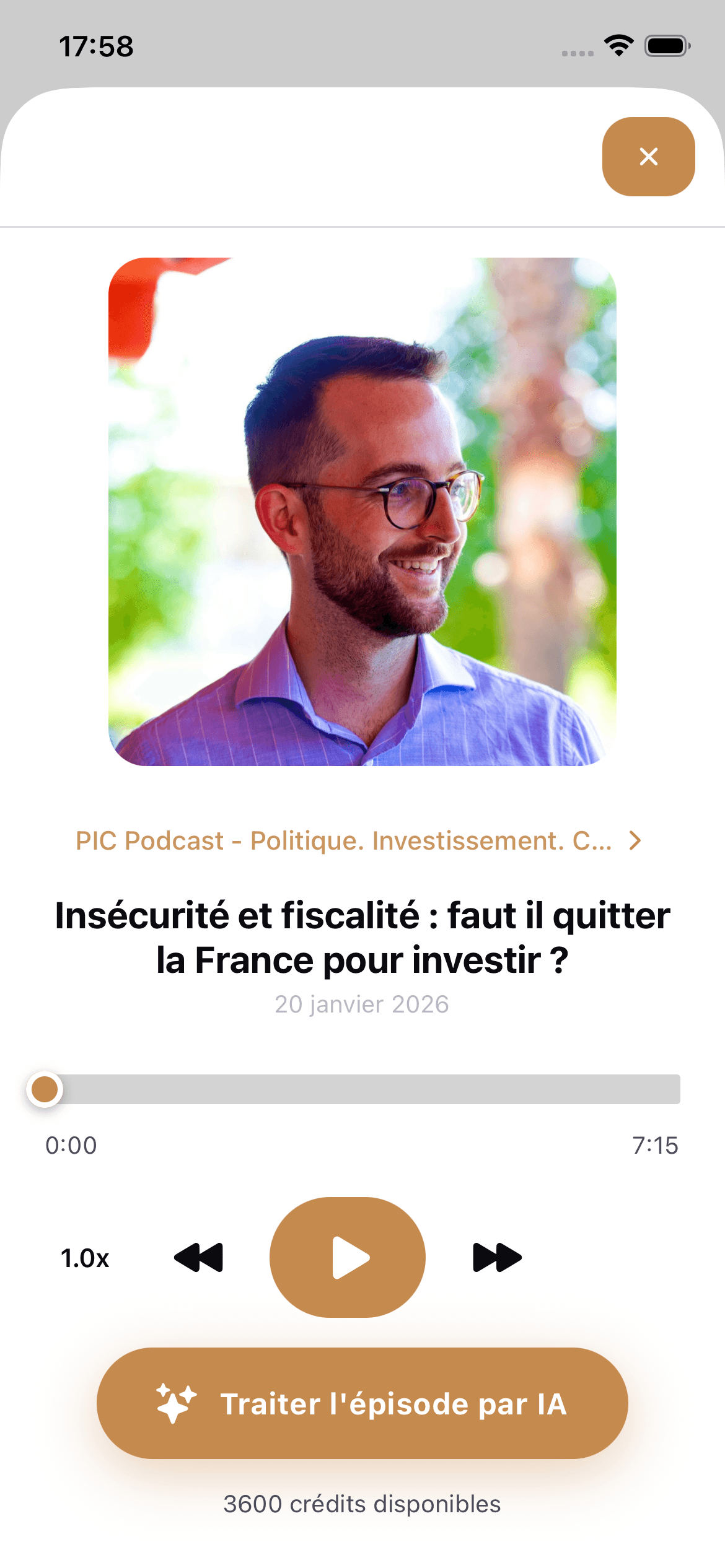
Task: Open the PIC Podcast show page
Action: coord(343,840)
